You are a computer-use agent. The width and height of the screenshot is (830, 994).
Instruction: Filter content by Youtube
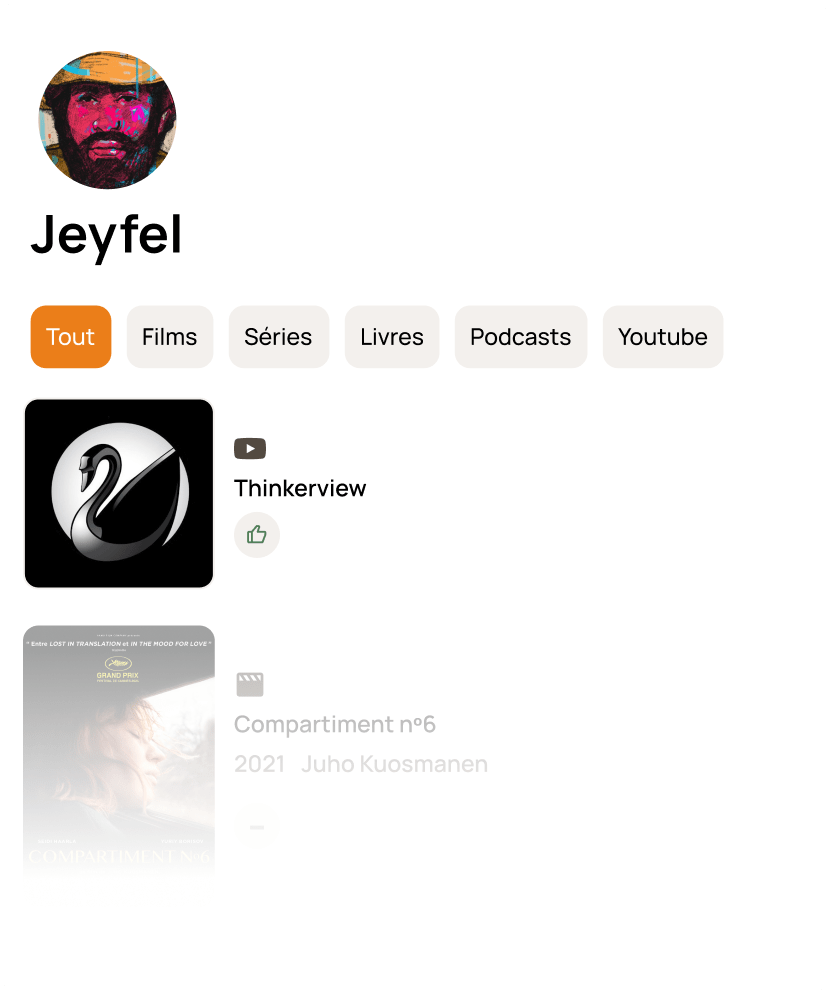click(662, 337)
